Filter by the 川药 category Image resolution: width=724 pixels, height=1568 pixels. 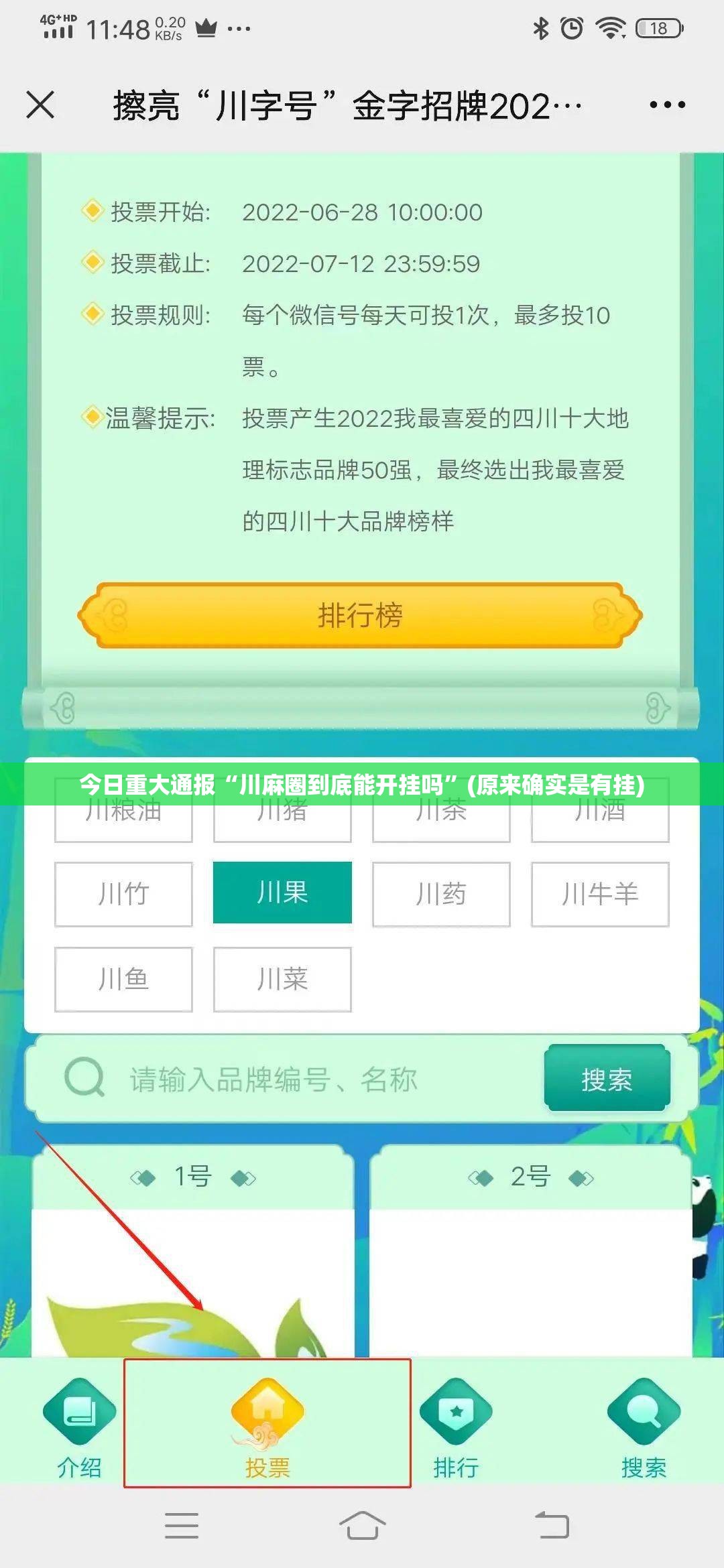tap(441, 894)
